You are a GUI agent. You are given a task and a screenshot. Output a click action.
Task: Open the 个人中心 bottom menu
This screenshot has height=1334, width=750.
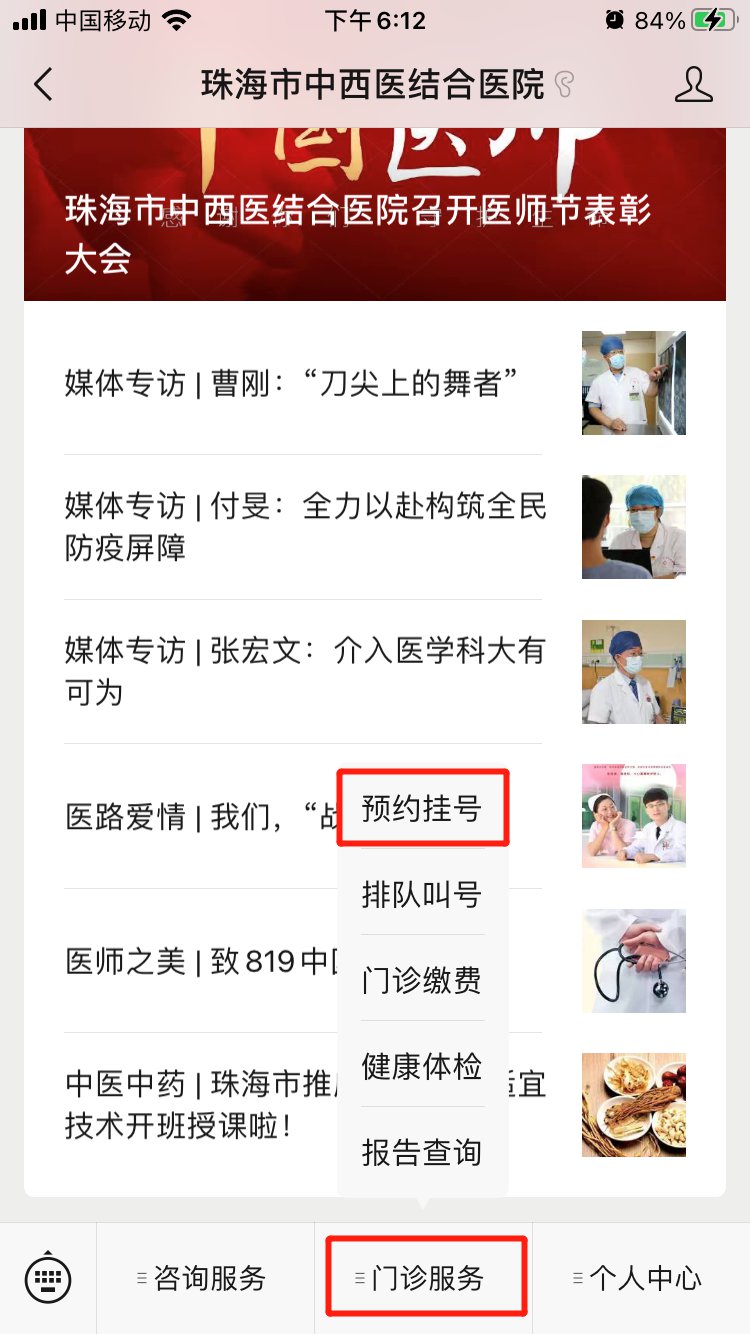point(640,1278)
